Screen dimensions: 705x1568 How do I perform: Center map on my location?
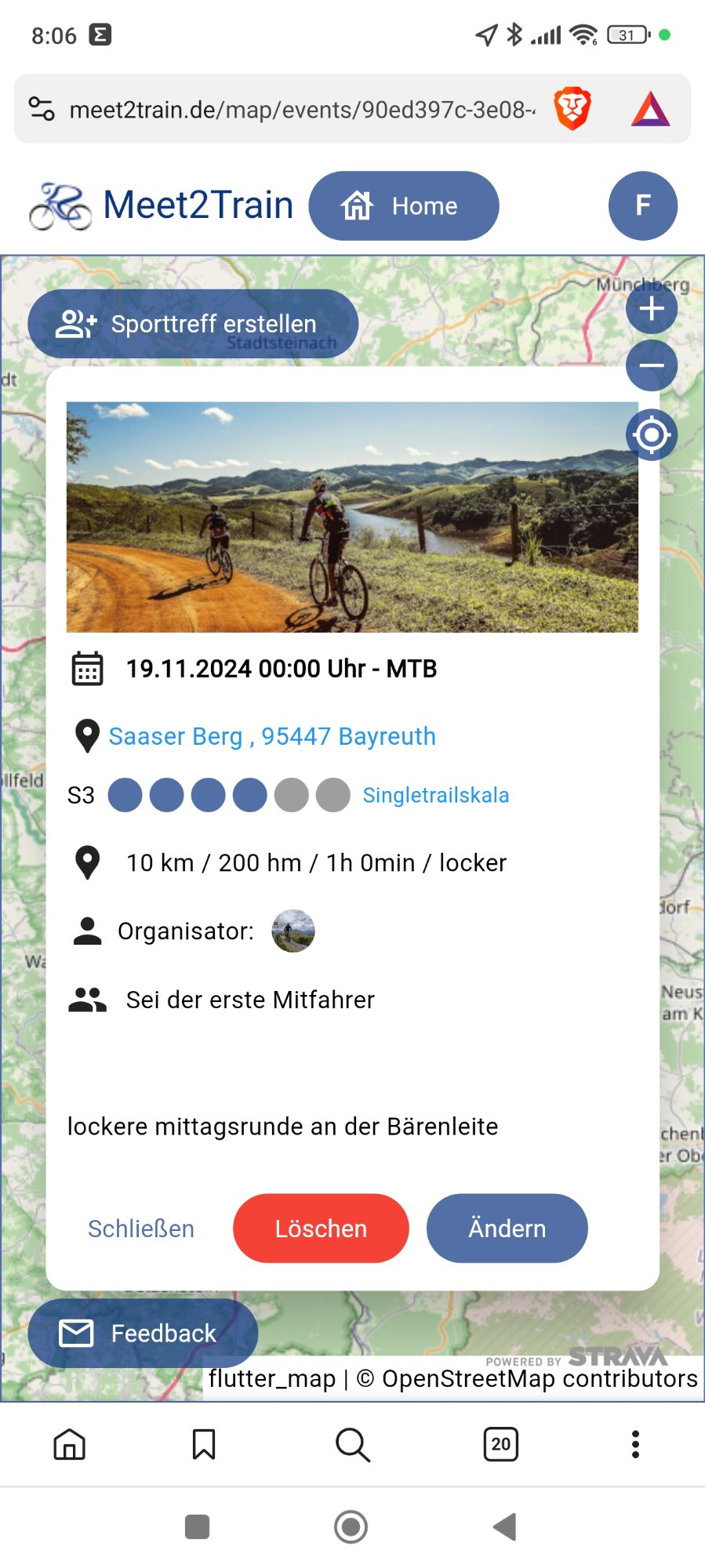[651, 434]
